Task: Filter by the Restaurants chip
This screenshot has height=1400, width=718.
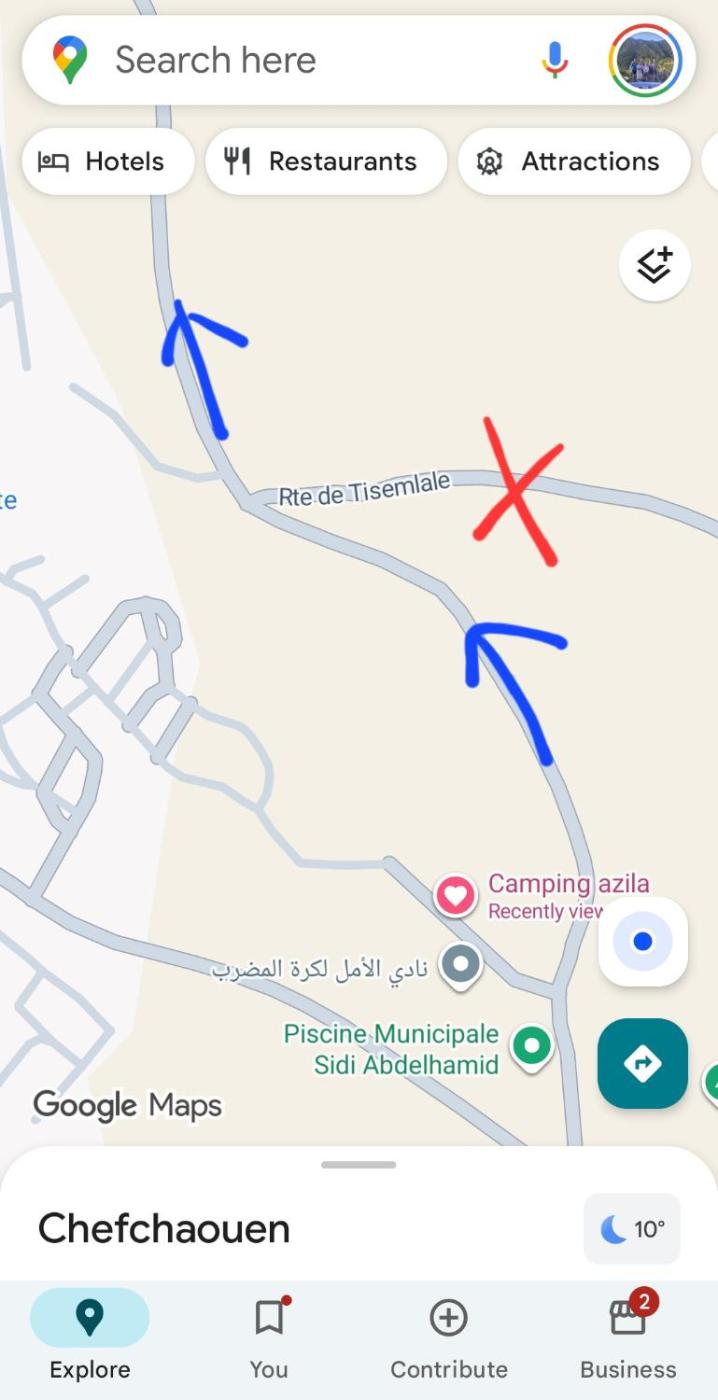Action: pos(326,161)
